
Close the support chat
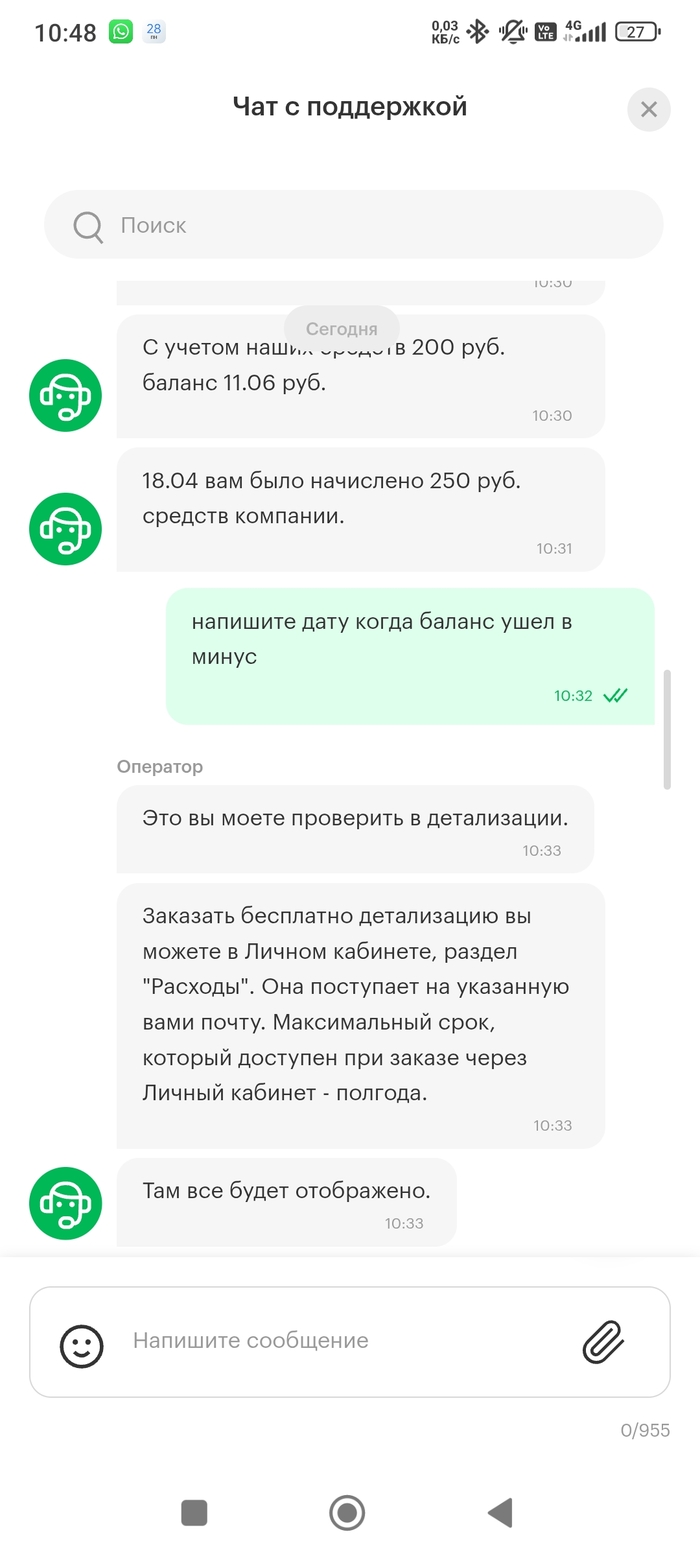648,109
